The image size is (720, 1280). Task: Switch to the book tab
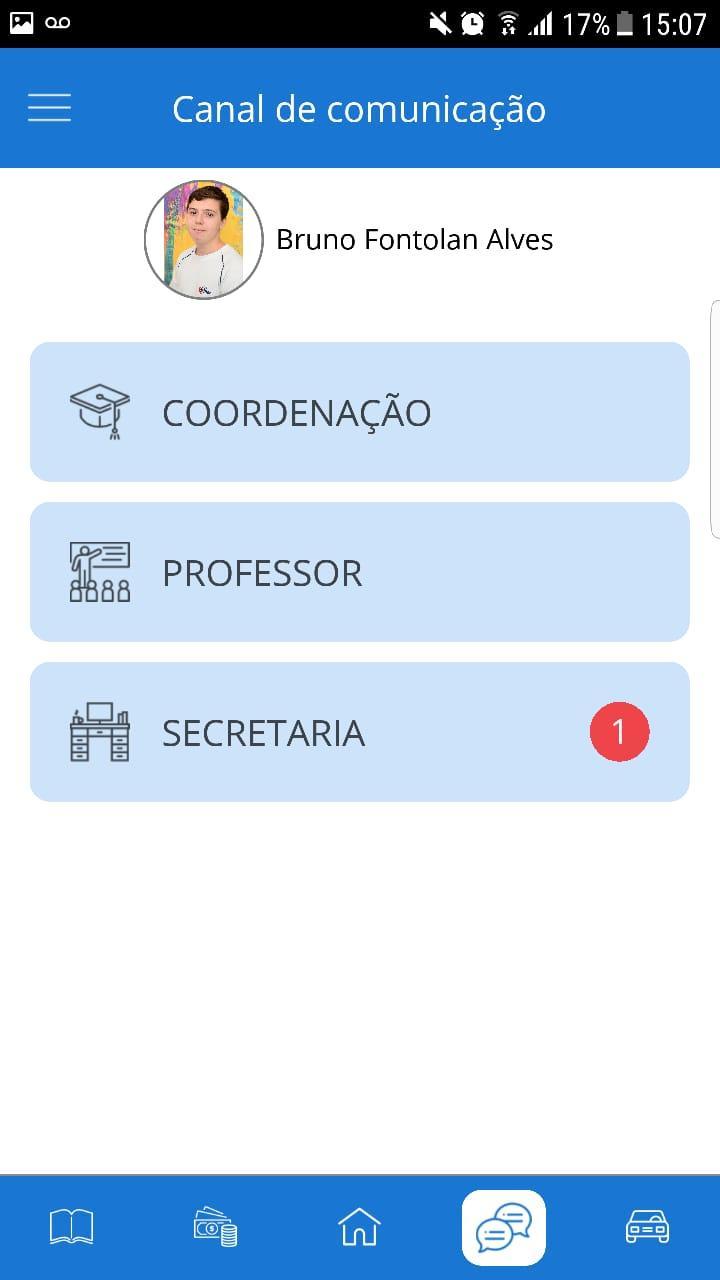(71, 1227)
